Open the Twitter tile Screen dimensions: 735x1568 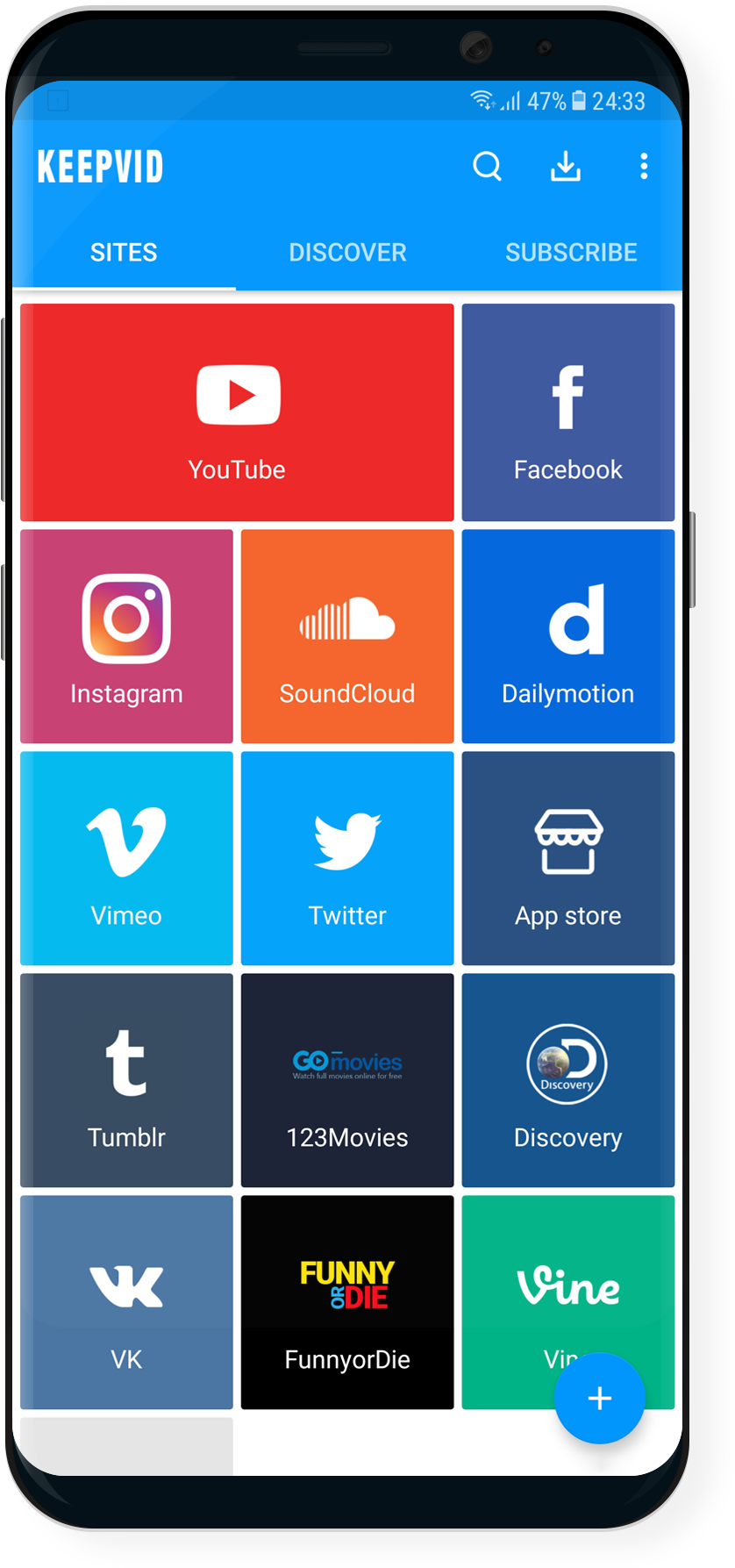(347, 858)
